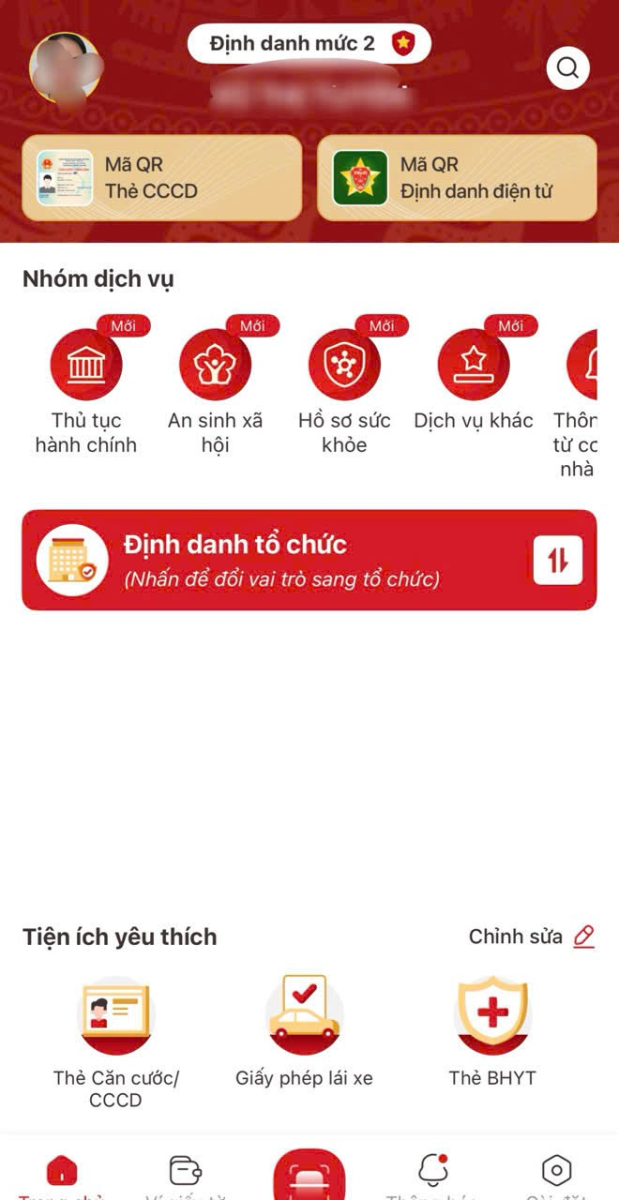
Task: Open Hồ sơ sức khỏe
Action: point(344,365)
